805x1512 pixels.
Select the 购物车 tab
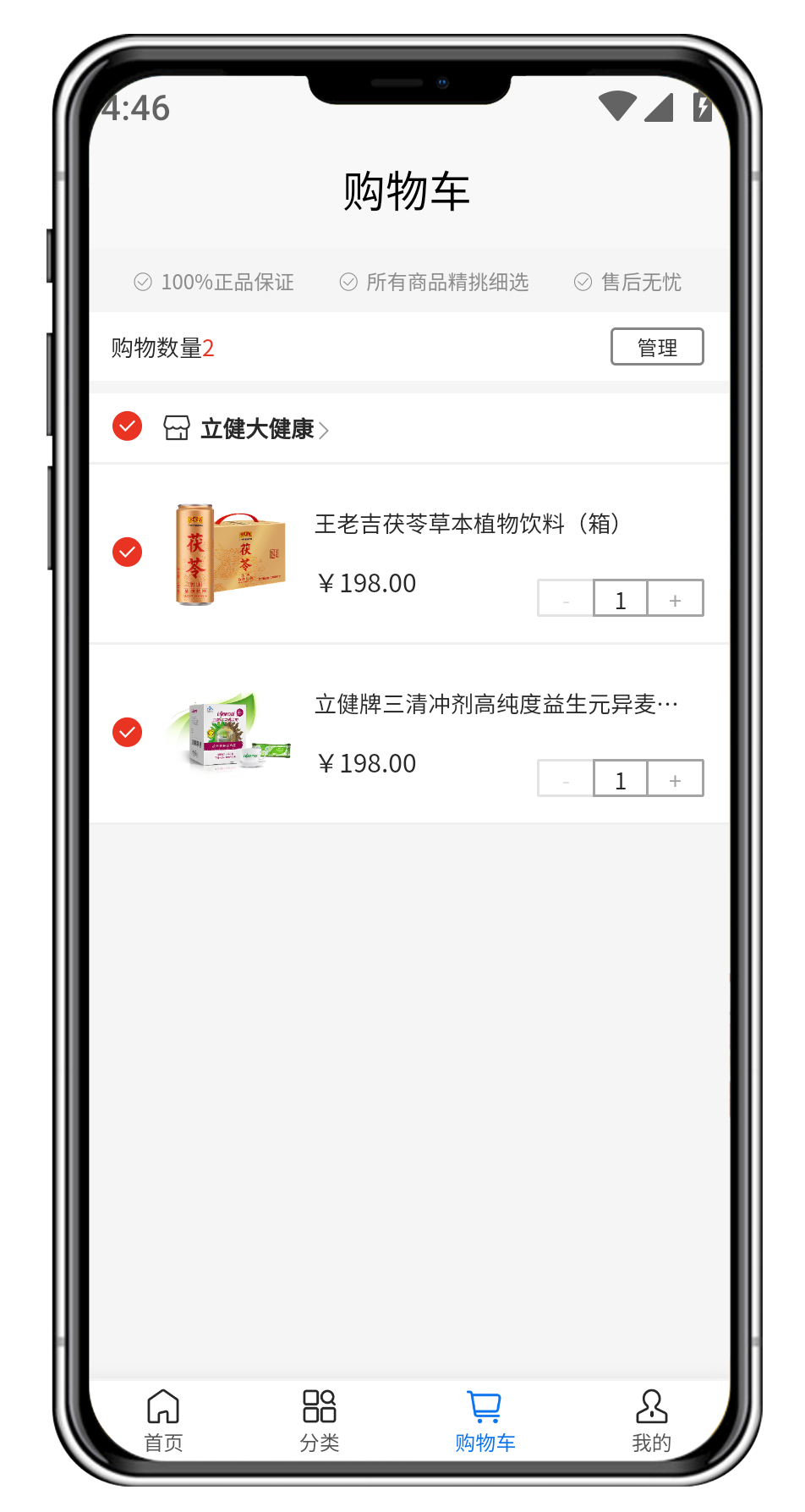pyautogui.click(x=485, y=1420)
